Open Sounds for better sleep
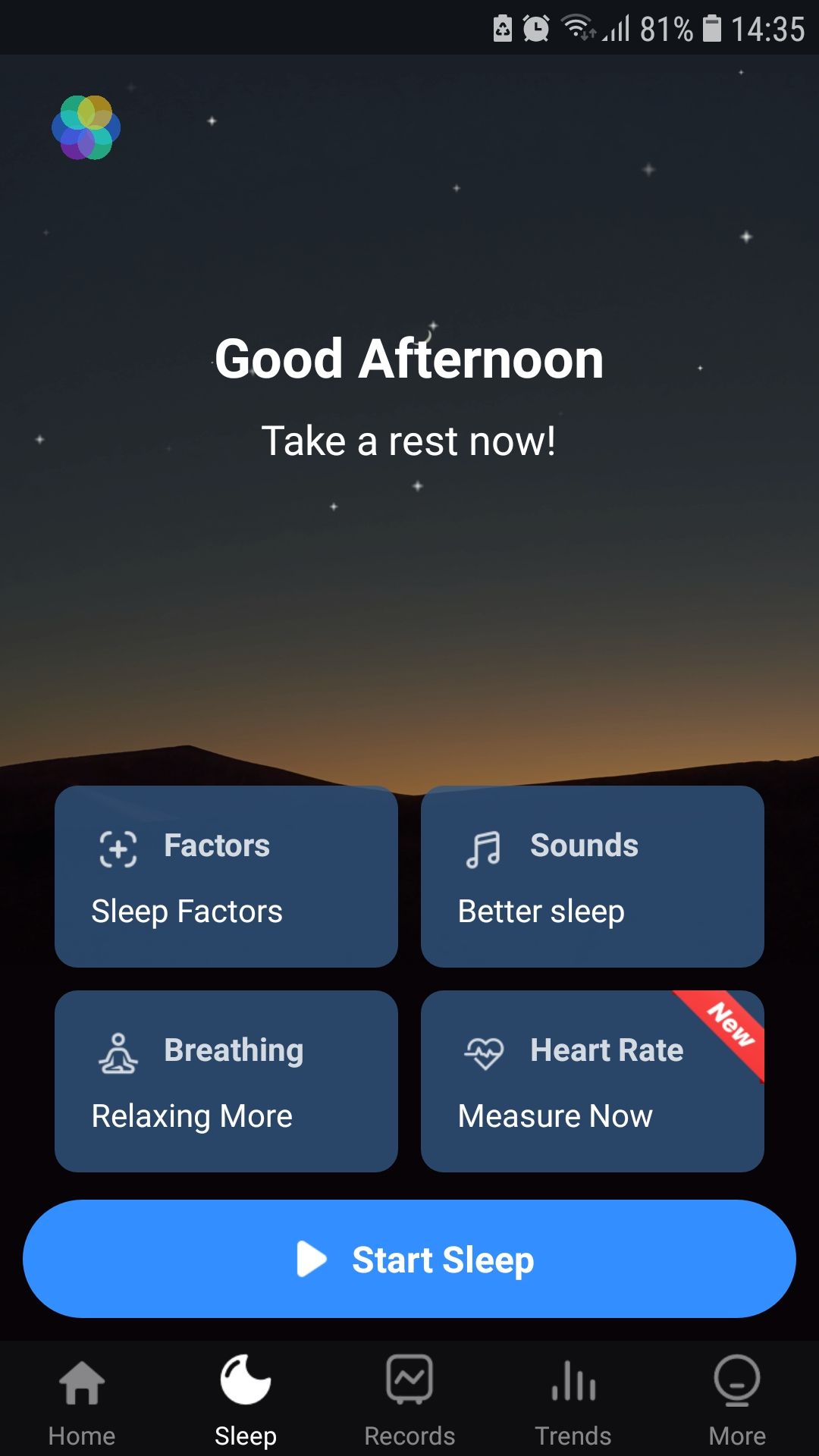The image size is (819, 1456). 592,877
